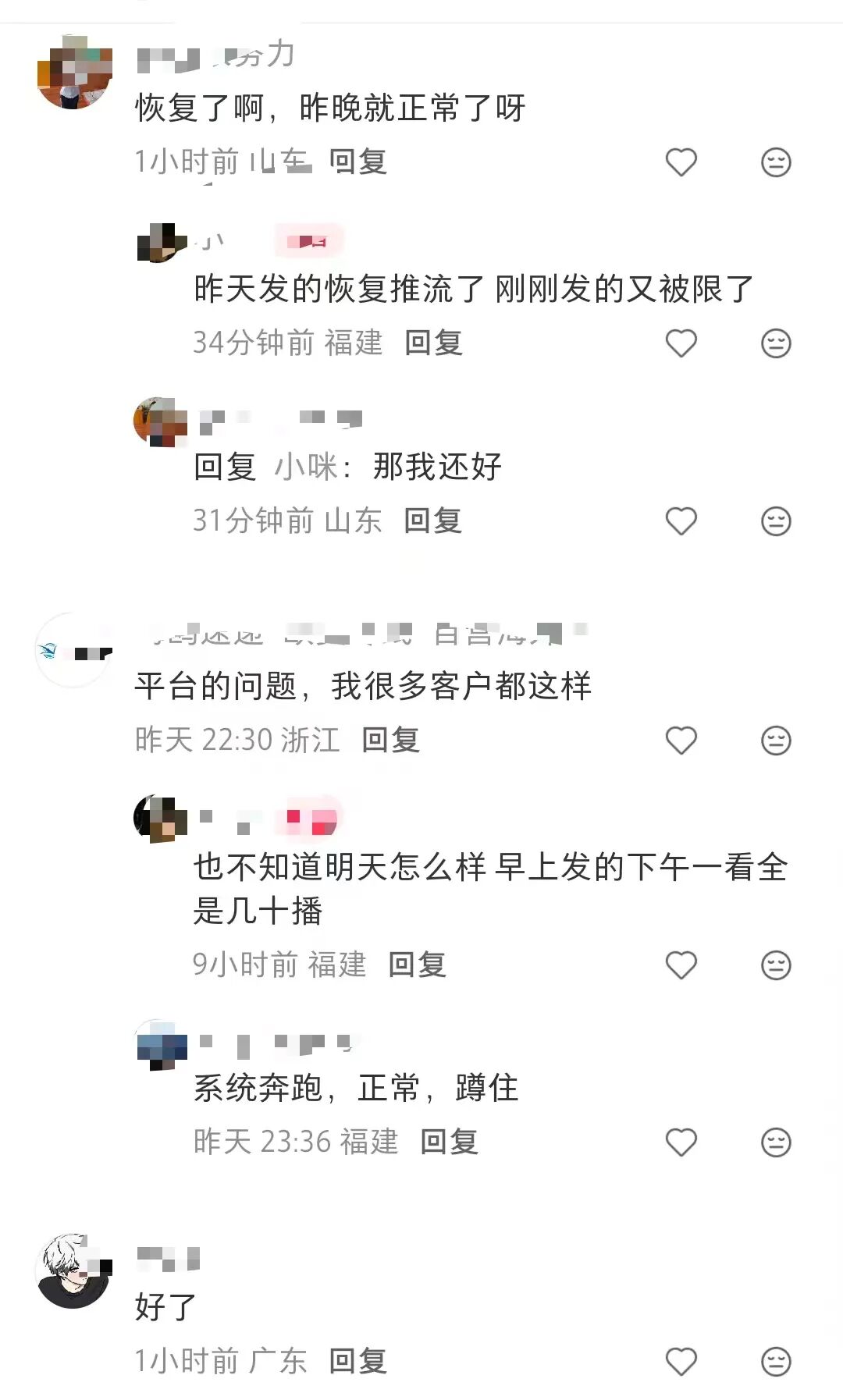Image resolution: width=843 pixels, height=1400 pixels.
Task: Reply to the 34分钟前 福建 comment
Action: coord(433,343)
